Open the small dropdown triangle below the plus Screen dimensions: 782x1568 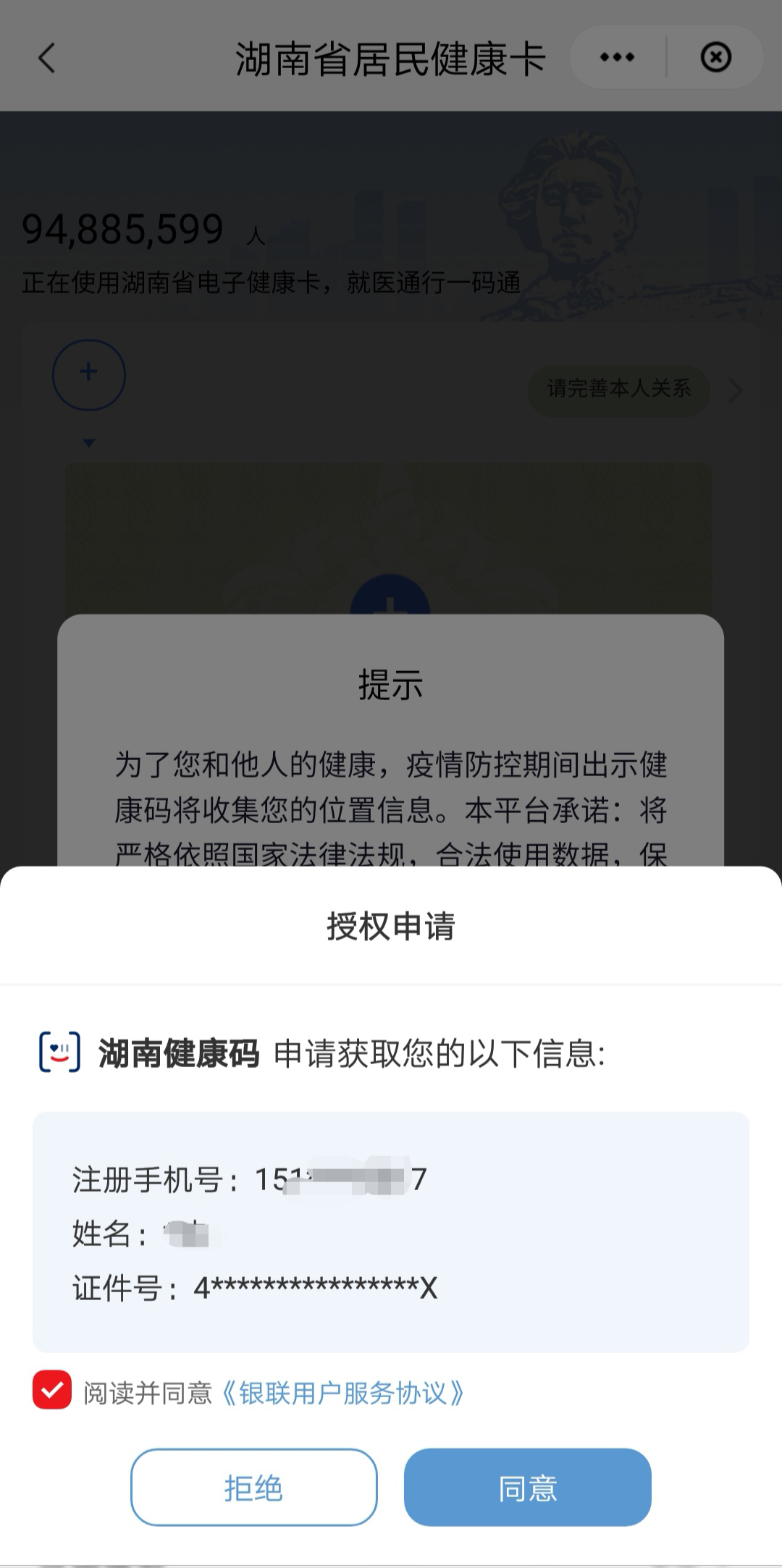[x=88, y=442]
